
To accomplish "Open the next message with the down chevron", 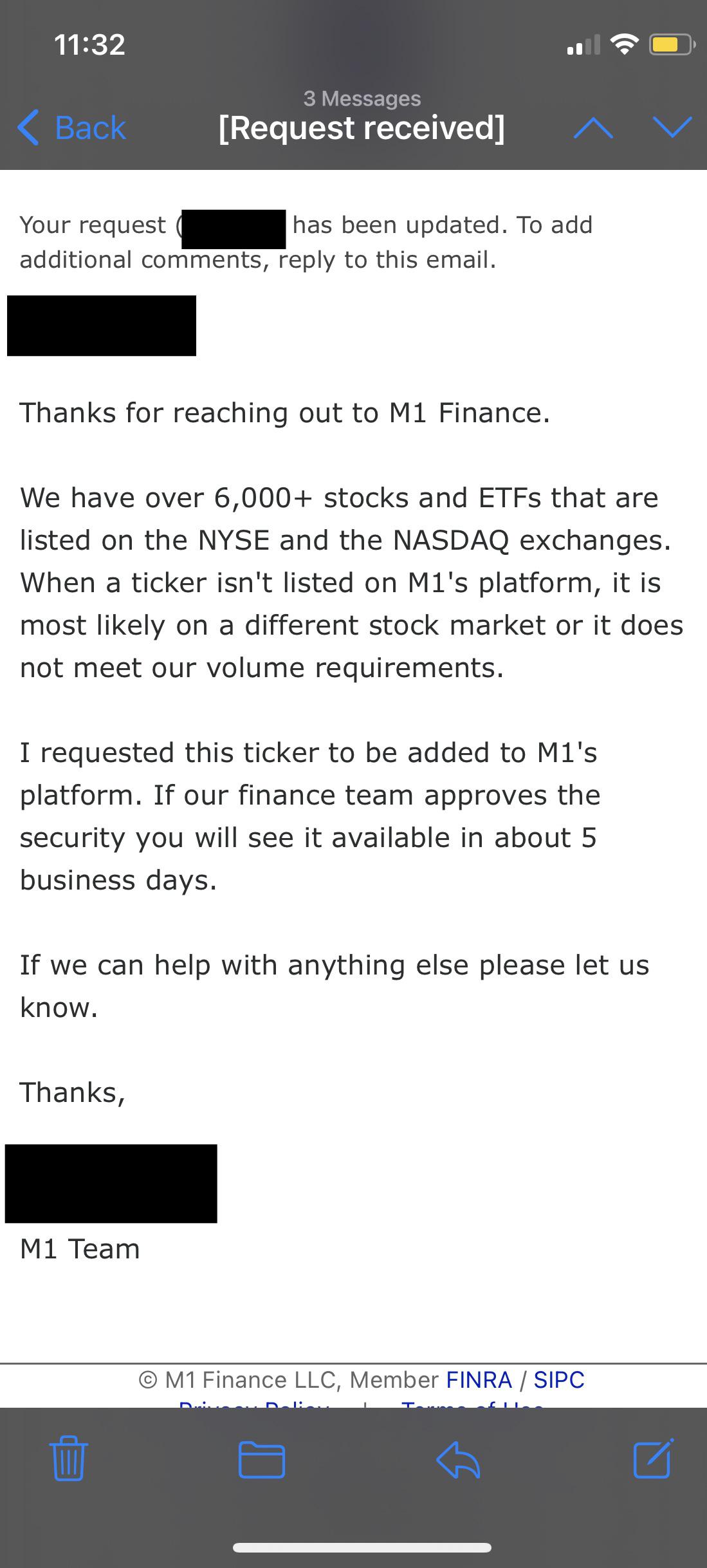I will (672, 127).
